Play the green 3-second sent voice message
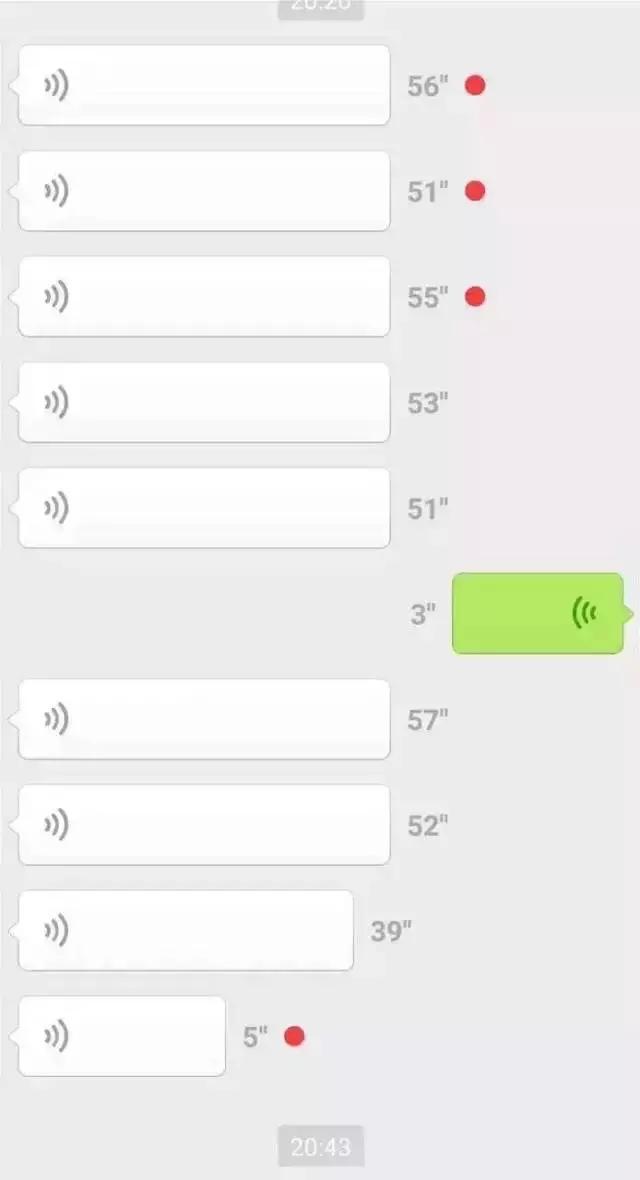640x1180 pixels. tap(538, 614)
